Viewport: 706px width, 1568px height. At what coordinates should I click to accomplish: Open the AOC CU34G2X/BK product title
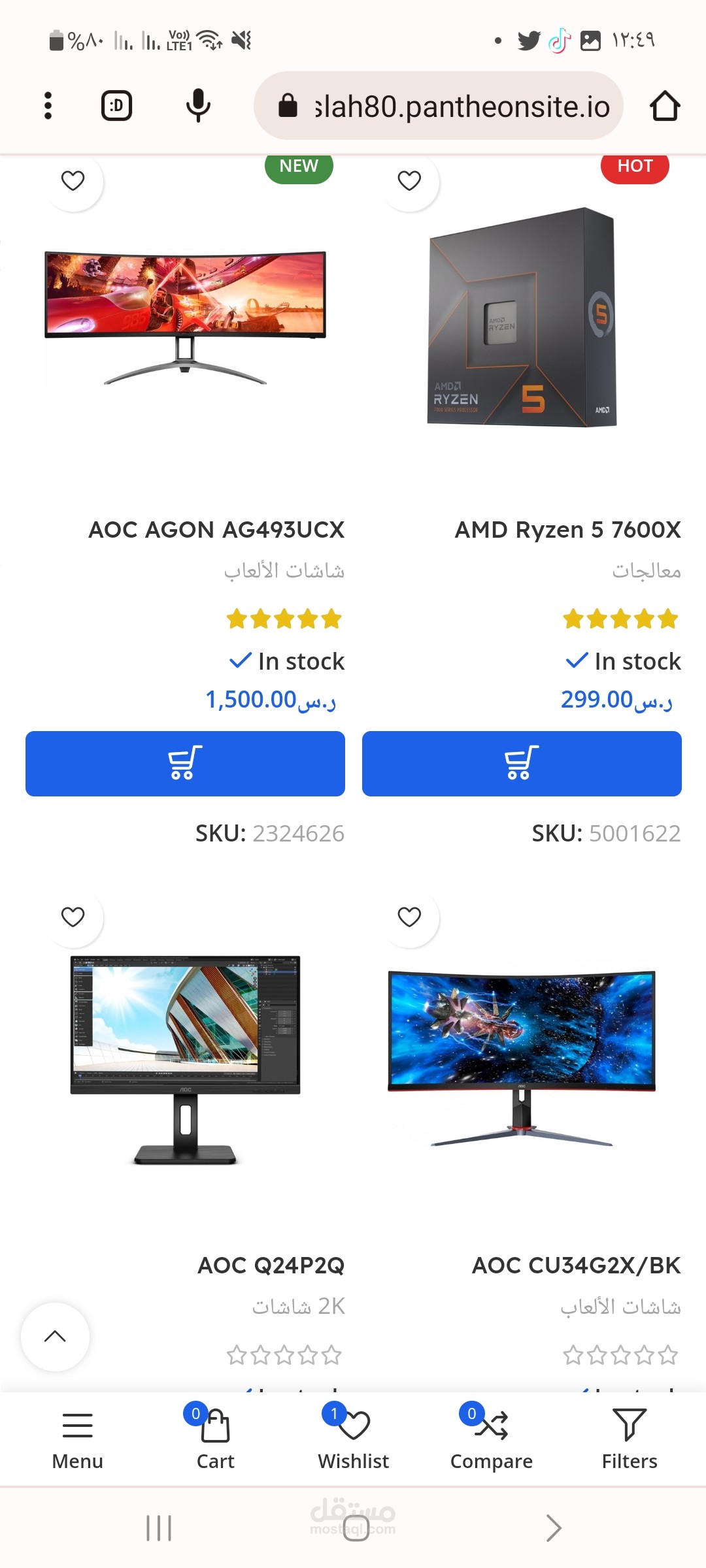[x=577, y=1266]
